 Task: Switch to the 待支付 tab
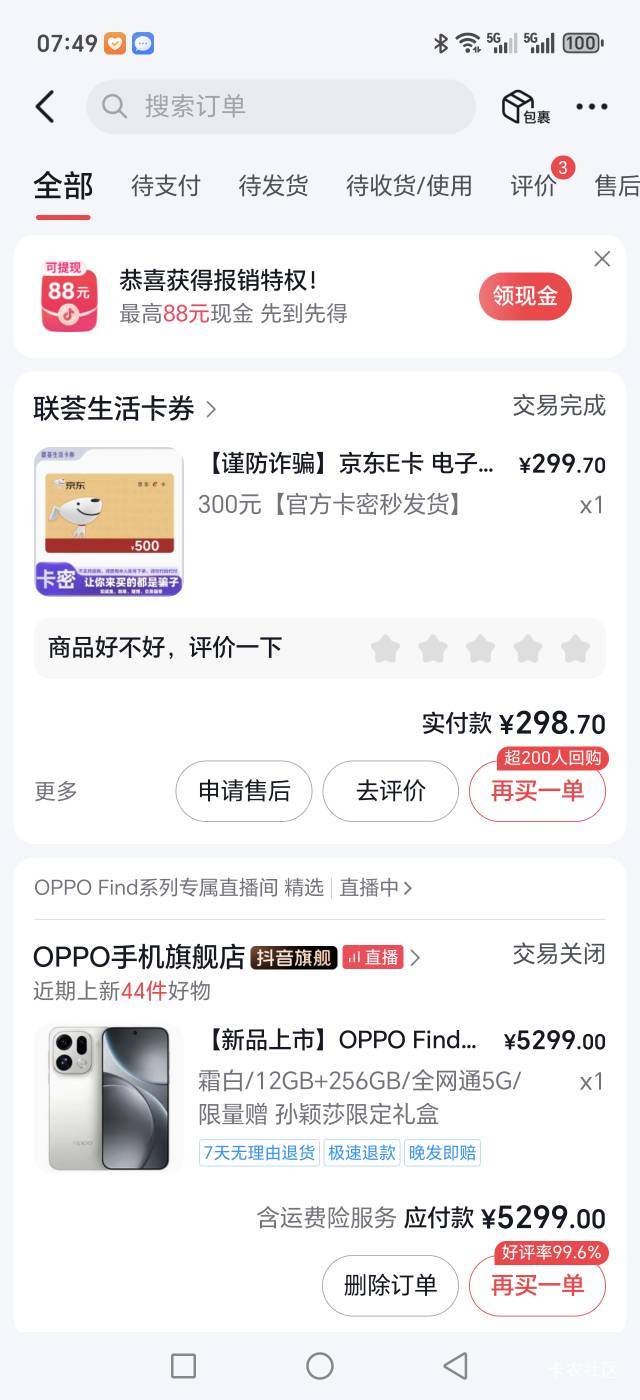pyautogui.click(x=165, y=186)
